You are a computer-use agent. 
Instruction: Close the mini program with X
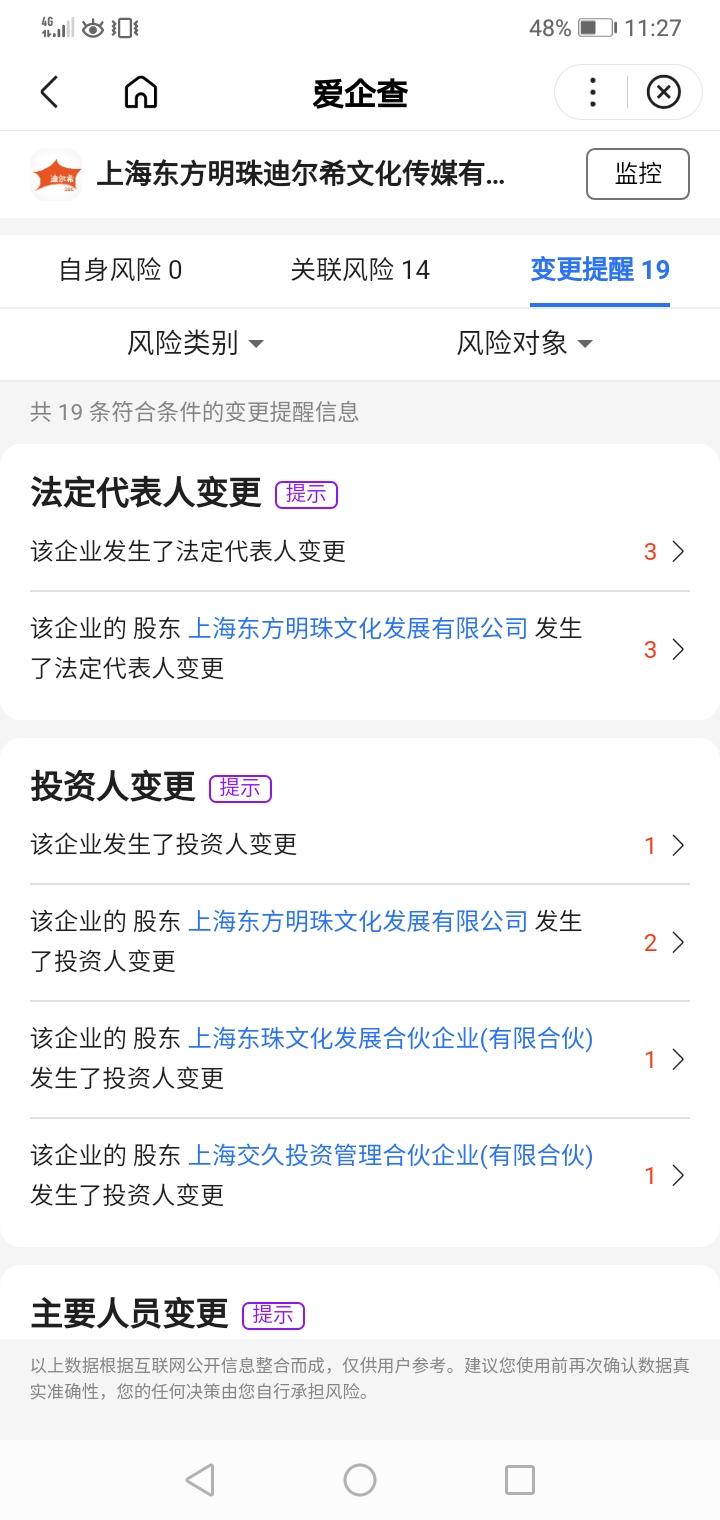point(663,93)
